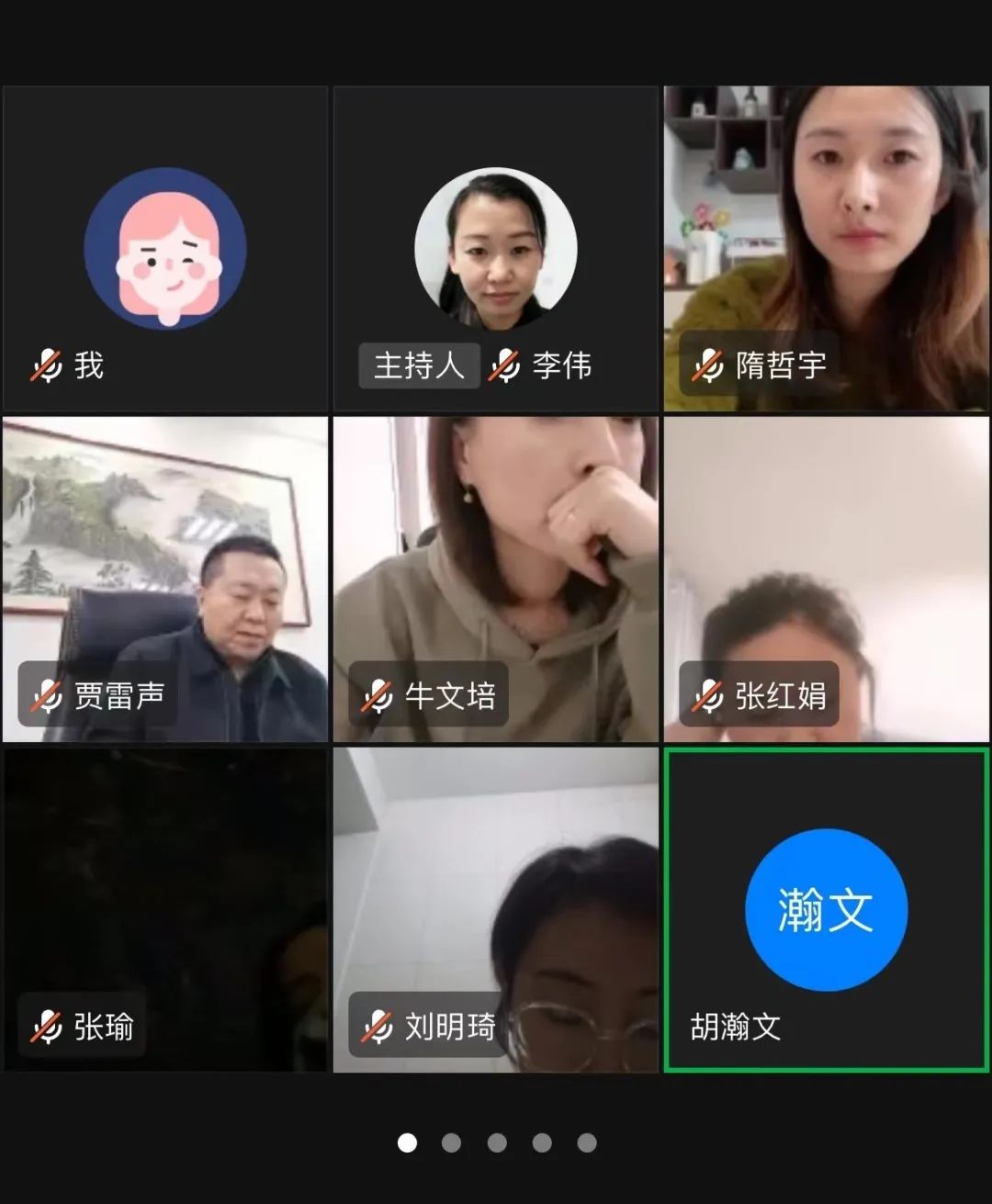The height and width of the screenshot is (1204, 992).
Task: Tap the video tile labeled 张红娟
Action: pyautogui.click(x=827, y=579)
